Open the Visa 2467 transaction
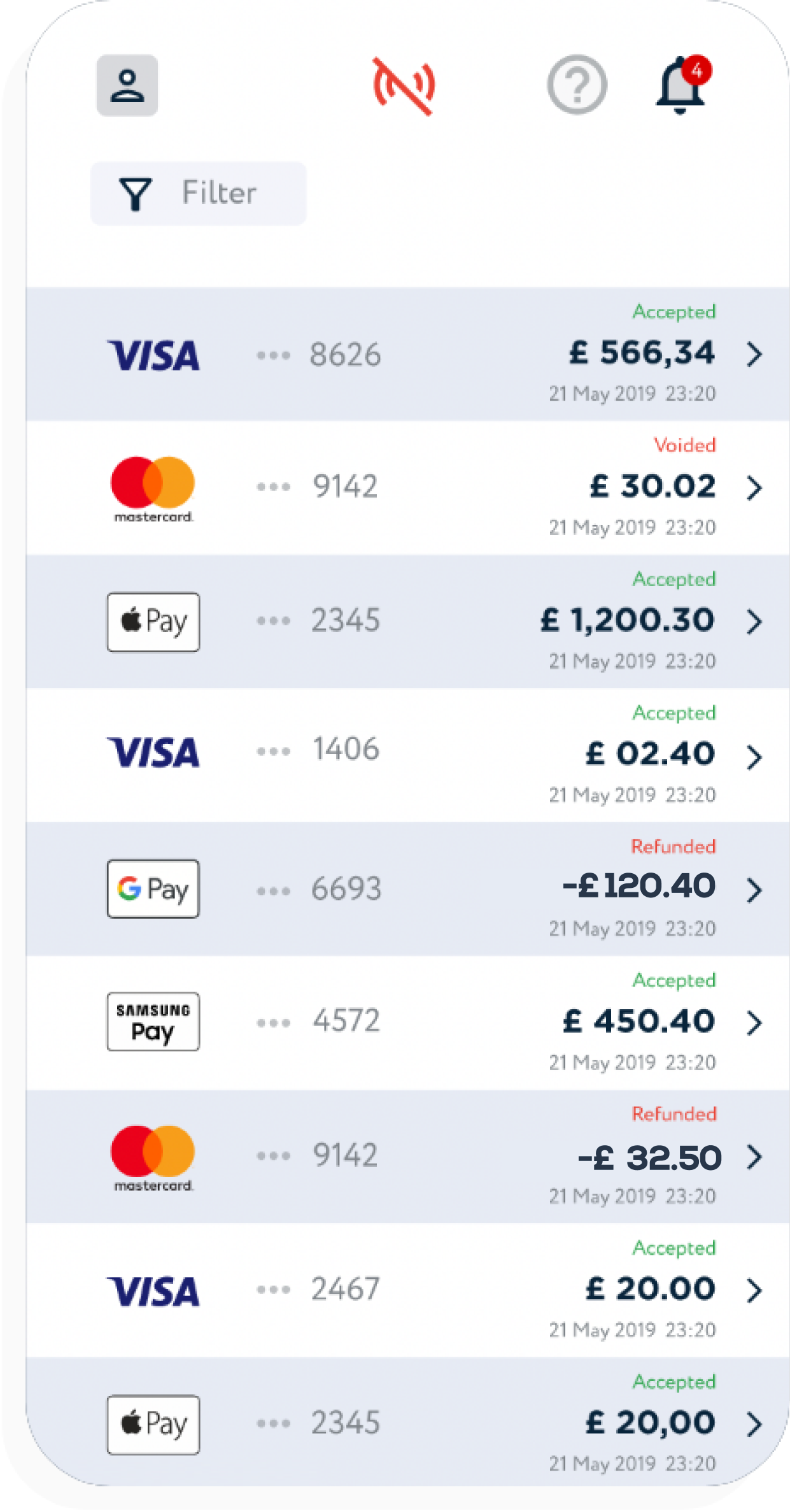Screen dimensions: 790x1512 click(x=407, y=1290)
